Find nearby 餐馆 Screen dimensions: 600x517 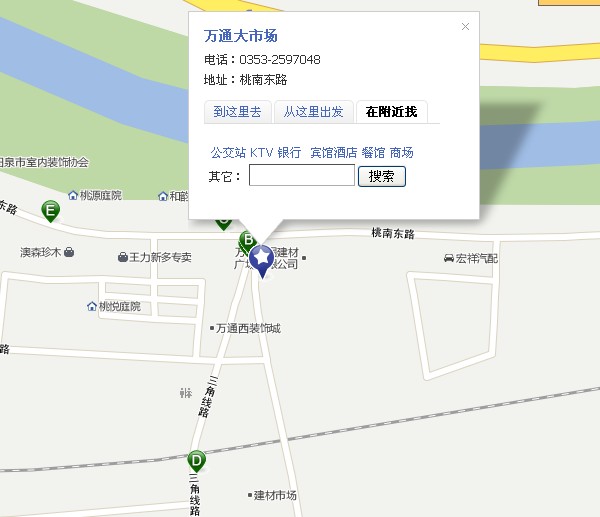coord(373,153)
